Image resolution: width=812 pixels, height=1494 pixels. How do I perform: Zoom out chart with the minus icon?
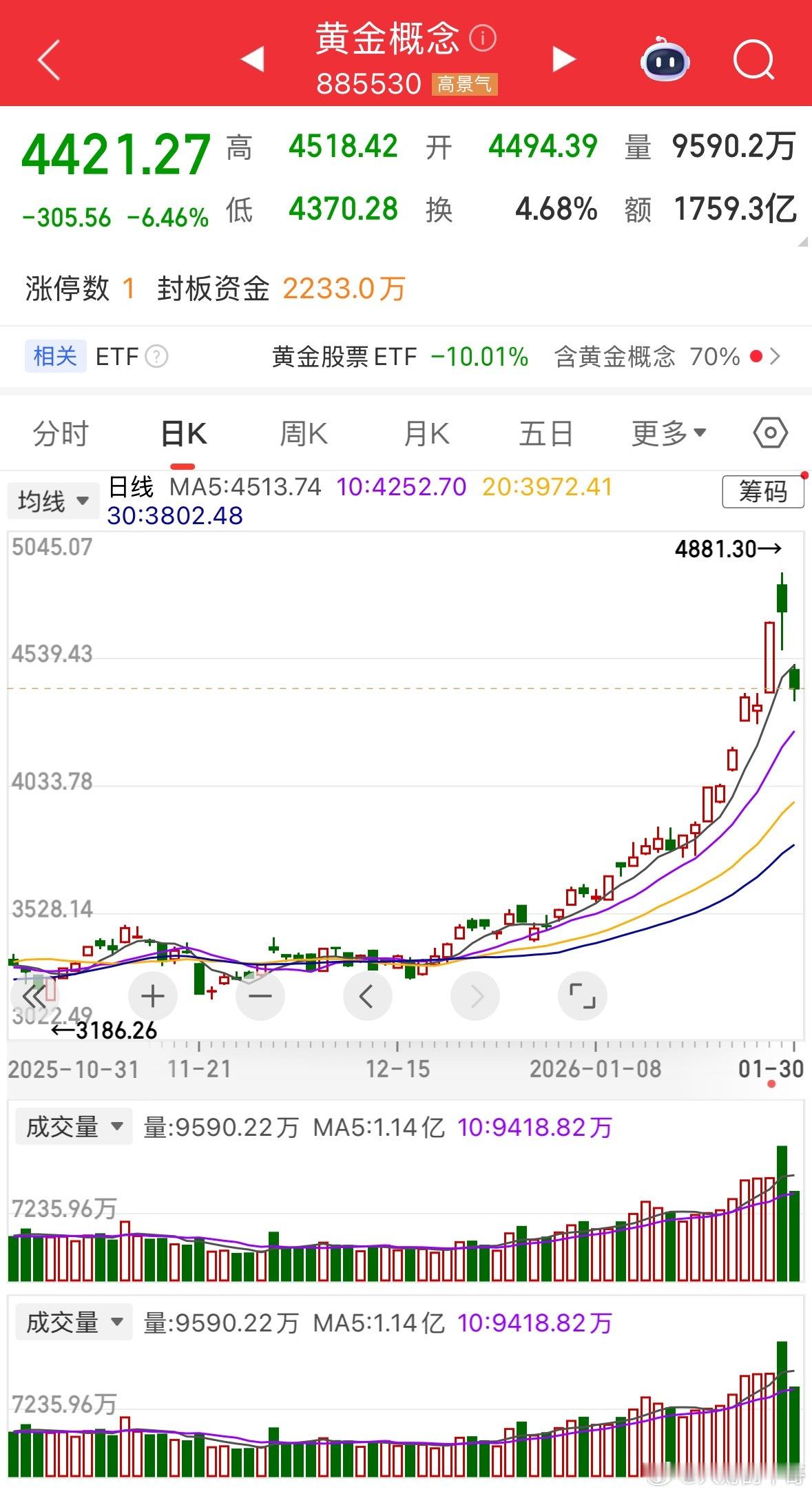260,995
